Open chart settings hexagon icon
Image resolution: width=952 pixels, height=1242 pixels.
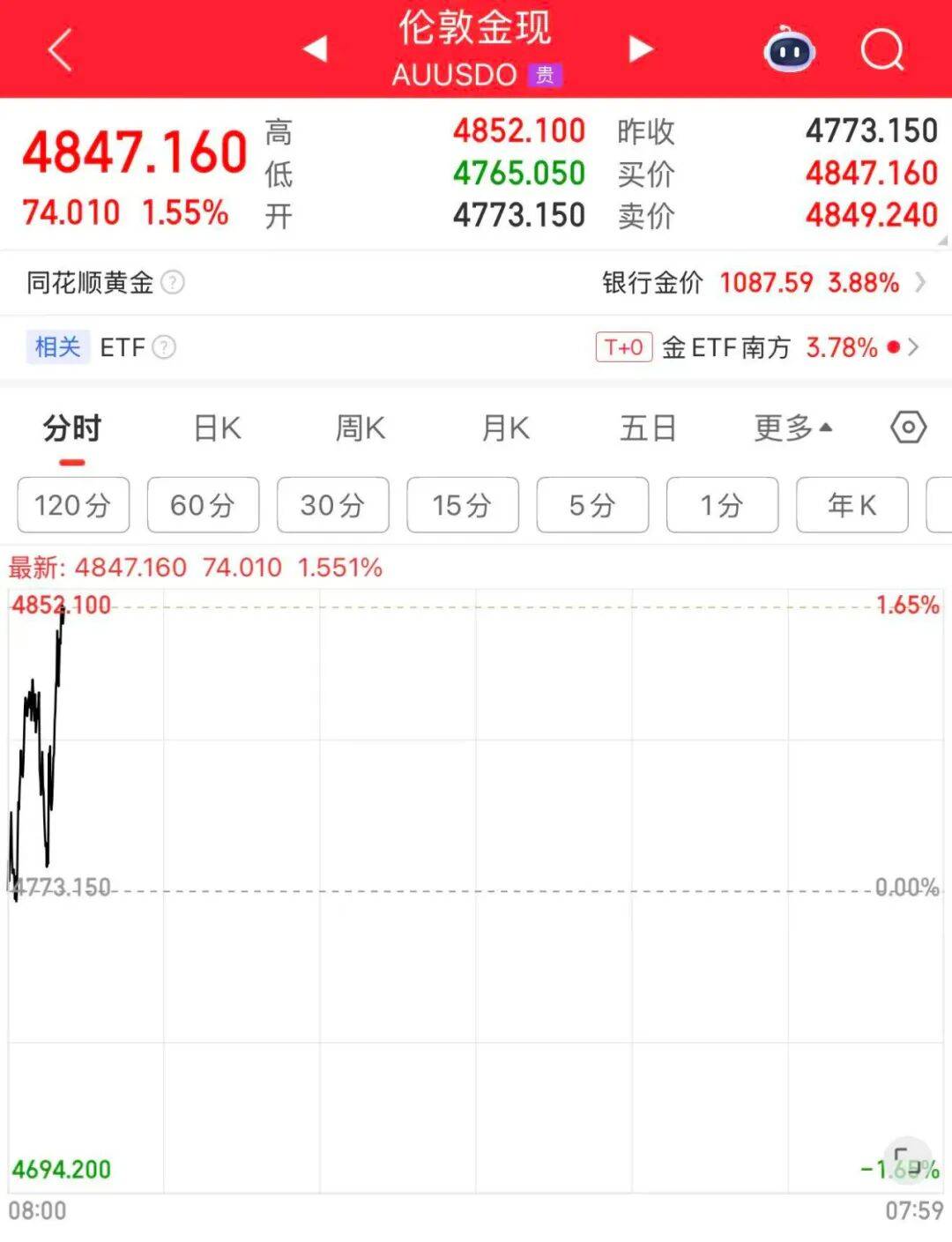pos(908,428)
